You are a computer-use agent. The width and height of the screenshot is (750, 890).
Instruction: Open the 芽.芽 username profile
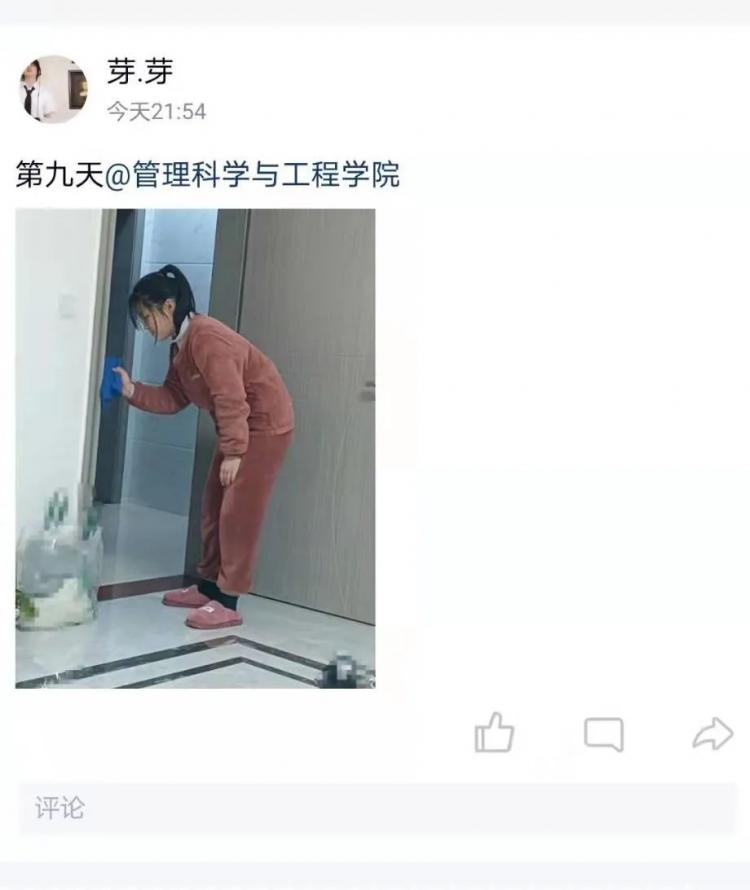pos(140,72)
